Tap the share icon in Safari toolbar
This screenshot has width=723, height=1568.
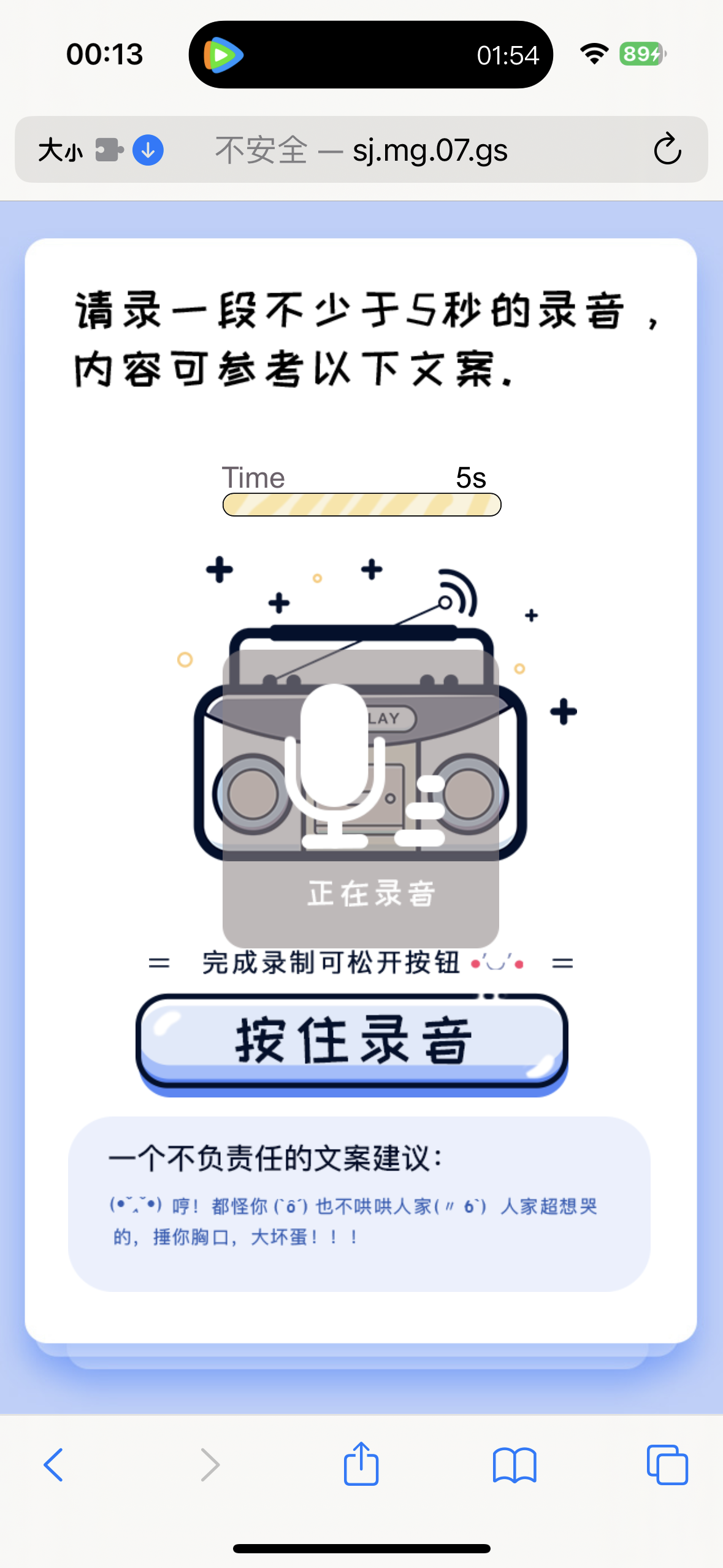click(362, 1464)
